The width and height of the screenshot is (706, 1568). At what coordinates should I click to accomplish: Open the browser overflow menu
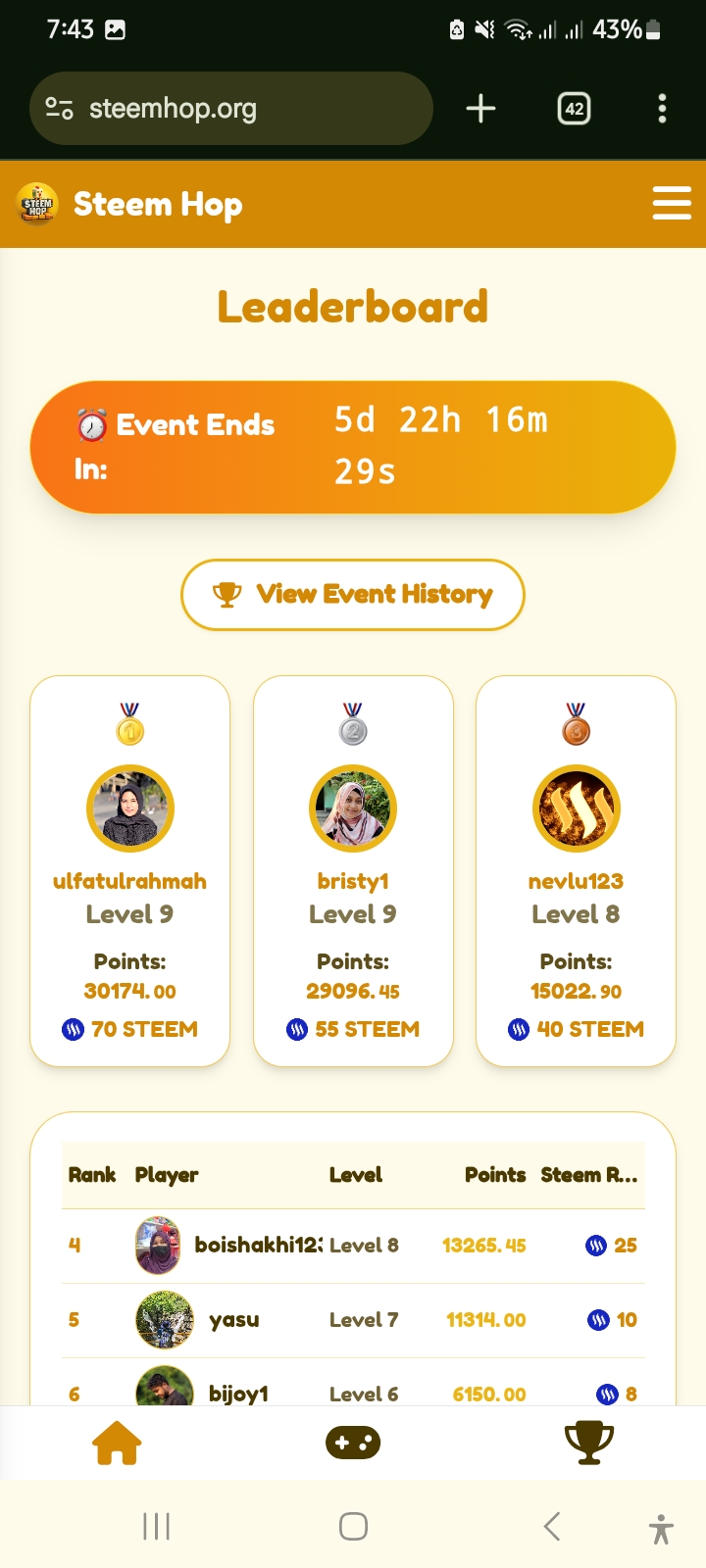click(663, 109)
